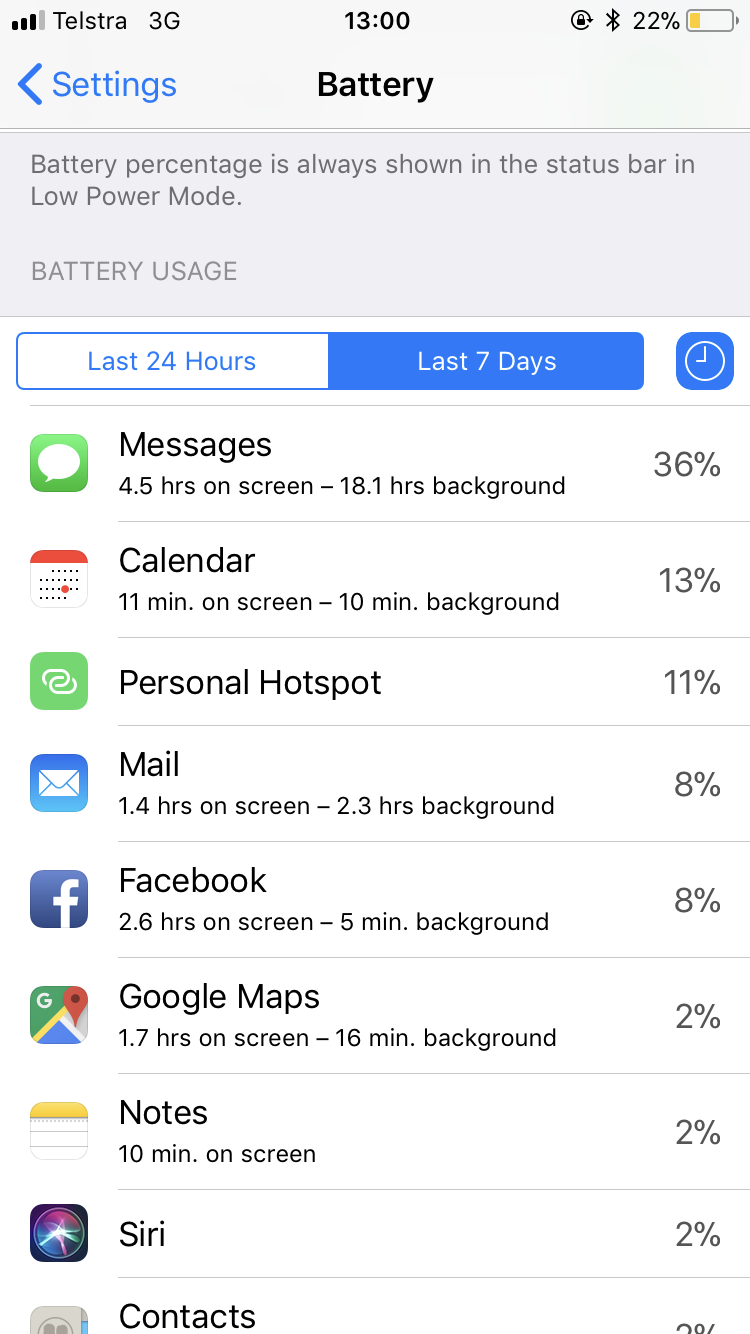
Task: Go back to Settings
Action: (x=97, y=85)
